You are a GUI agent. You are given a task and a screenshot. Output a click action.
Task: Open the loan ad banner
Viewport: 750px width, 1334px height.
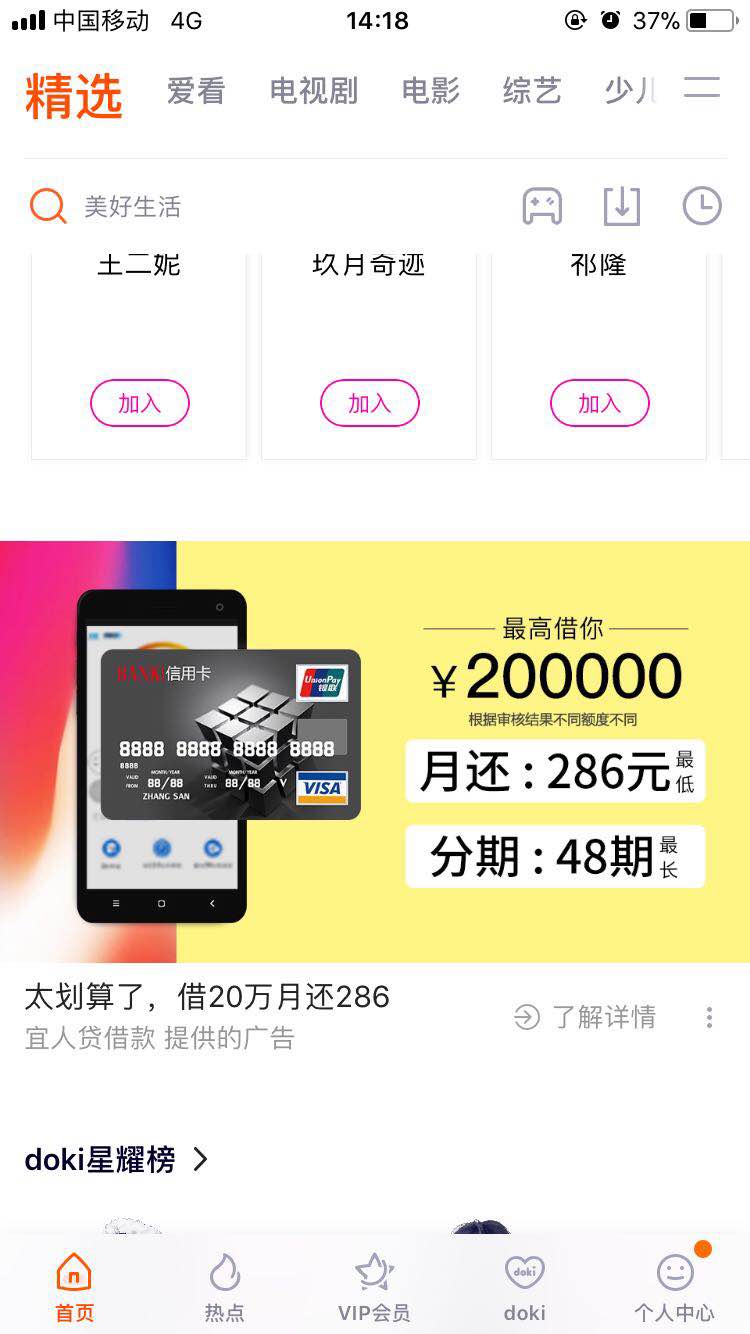coord(375,752)
